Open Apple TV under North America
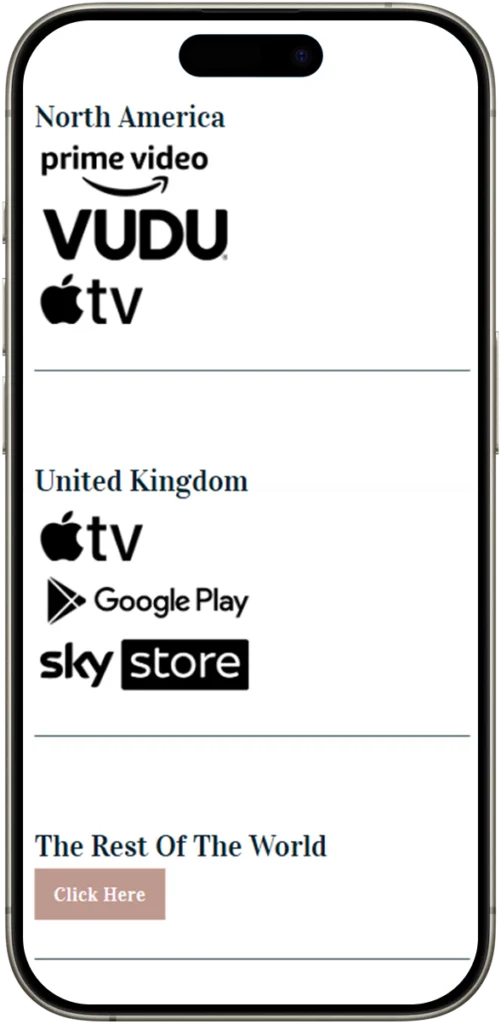 pos(91,300)
